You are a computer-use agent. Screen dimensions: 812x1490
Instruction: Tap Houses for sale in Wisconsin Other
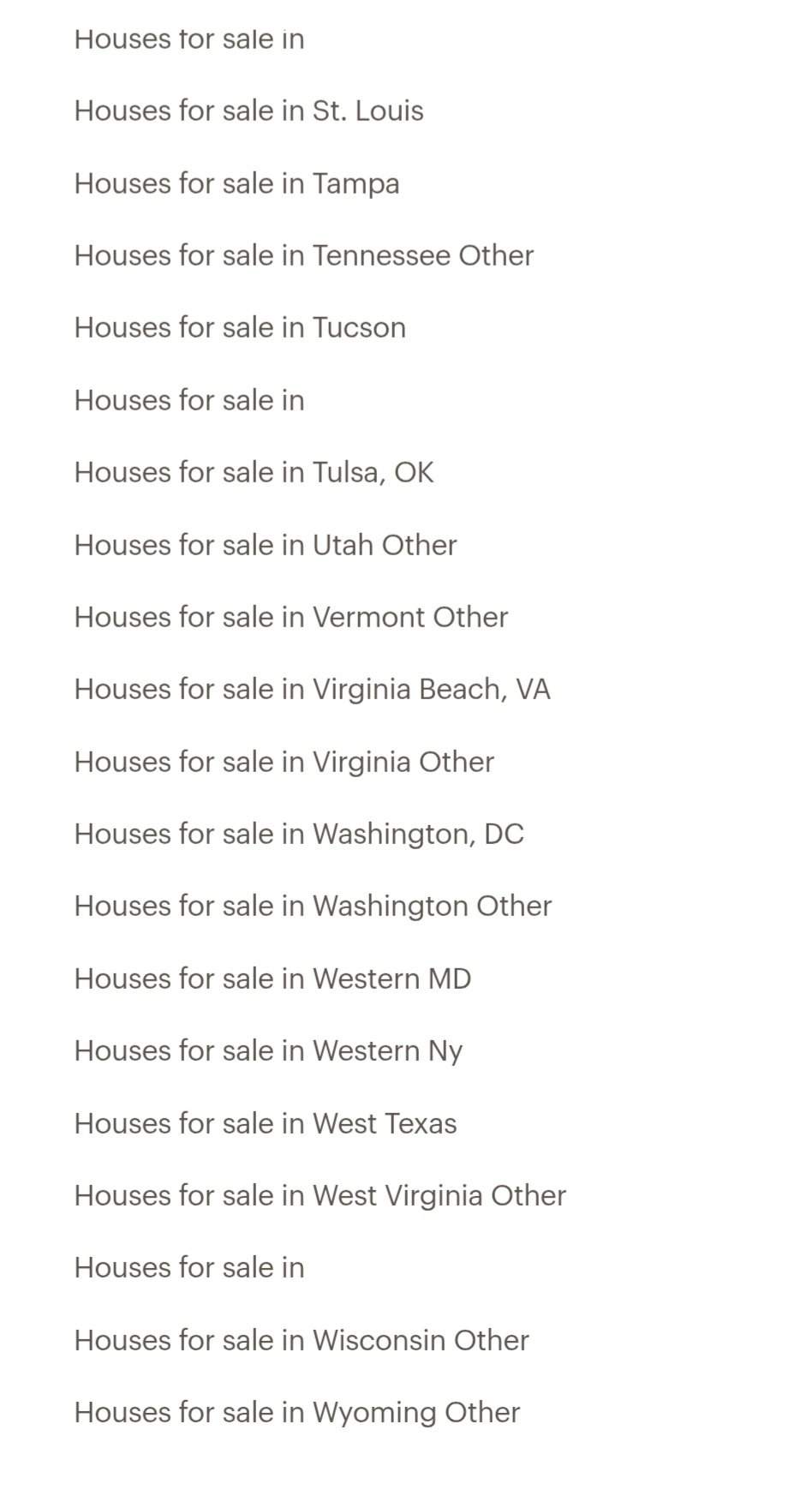302,1340
